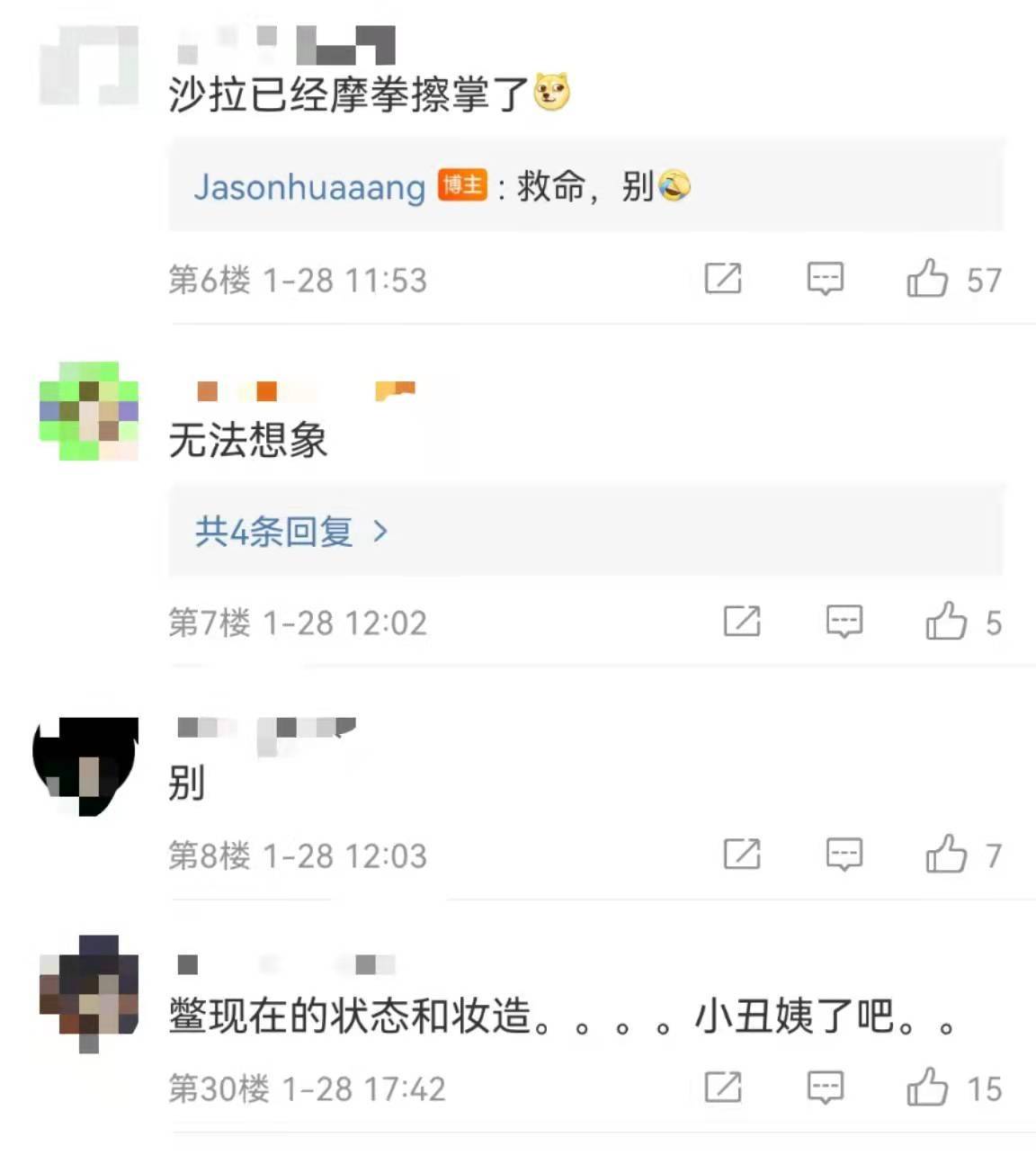The image size is (1036, 1155).
Task: Like the 第30楼 comment
Action: point(927,1088)
